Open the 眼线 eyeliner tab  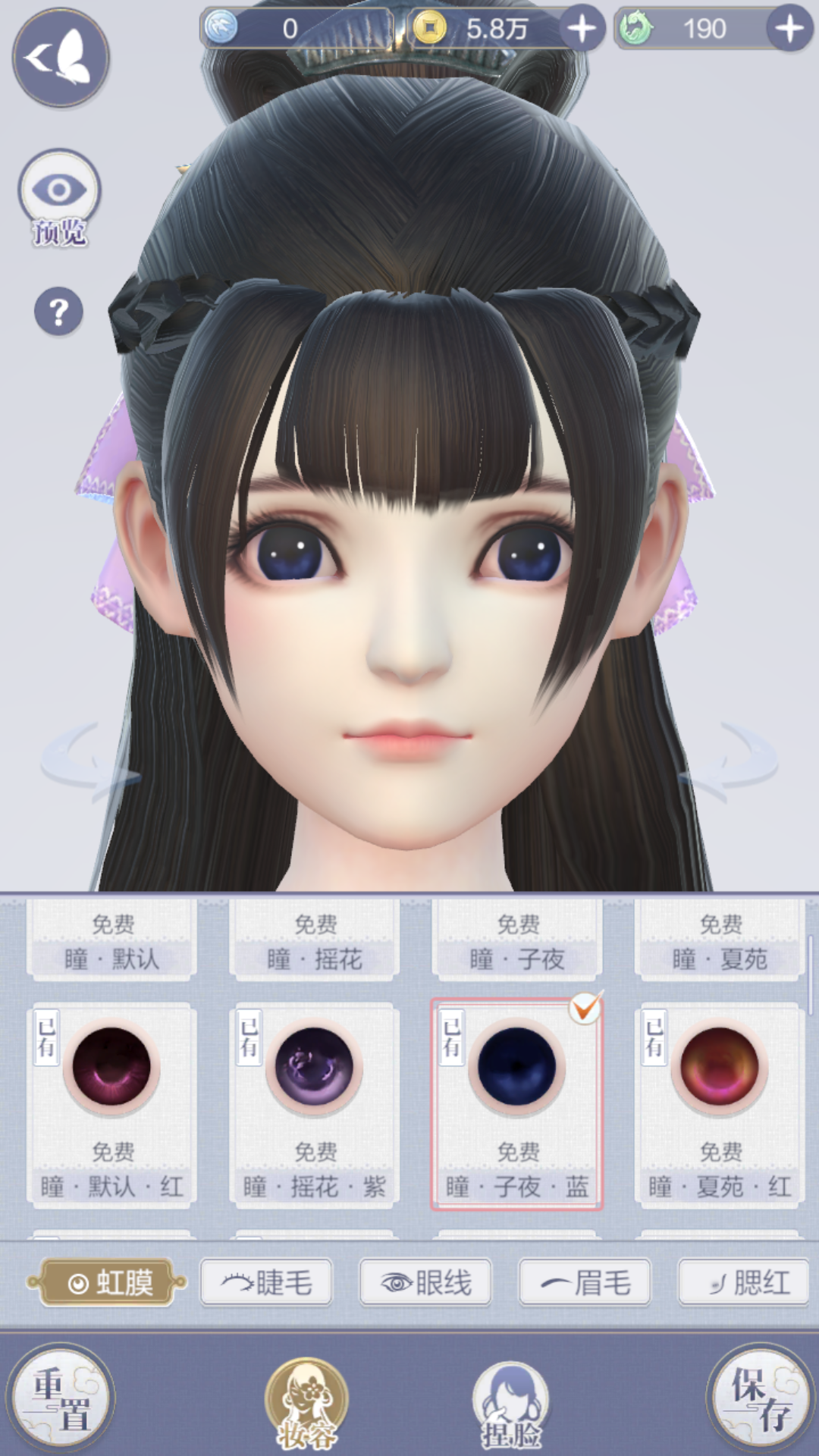[x=425, y=1282]
